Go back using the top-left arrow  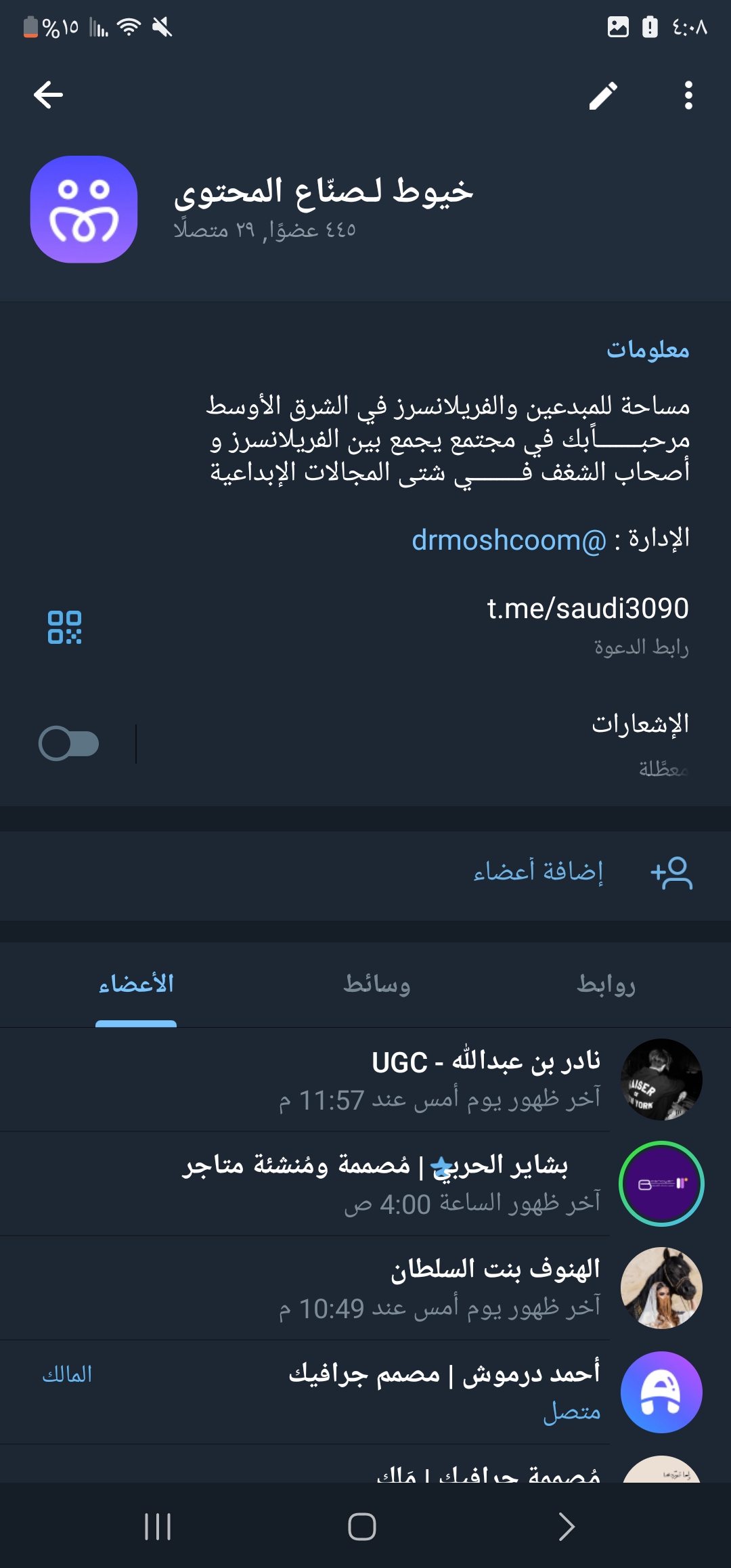pos(49,95)
